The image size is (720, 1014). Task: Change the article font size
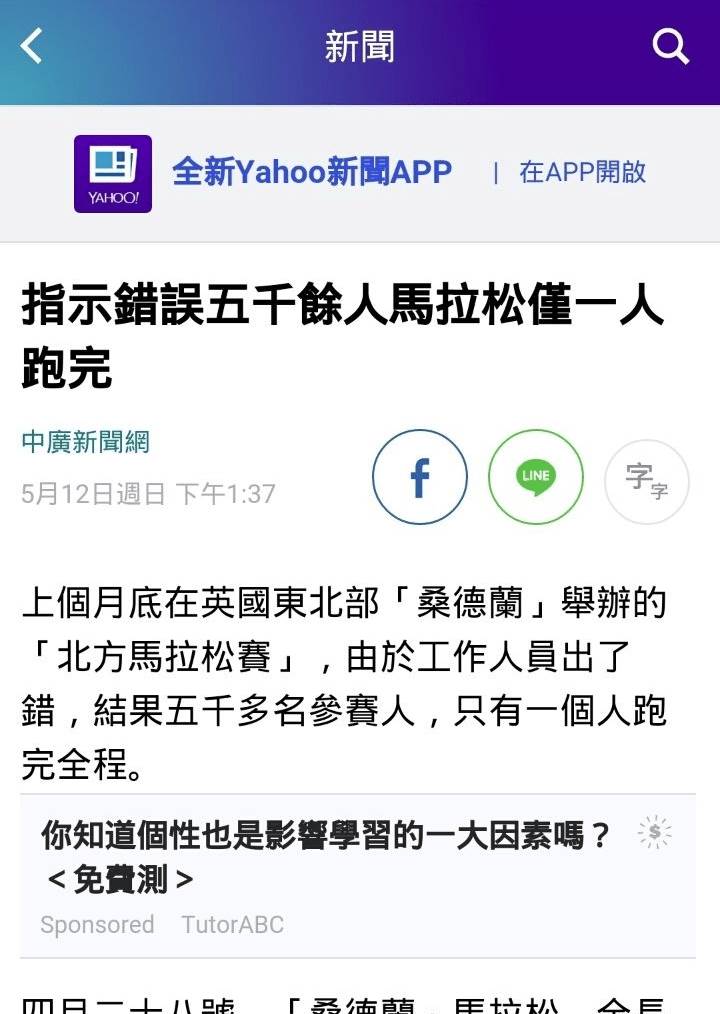pos(647,481)
